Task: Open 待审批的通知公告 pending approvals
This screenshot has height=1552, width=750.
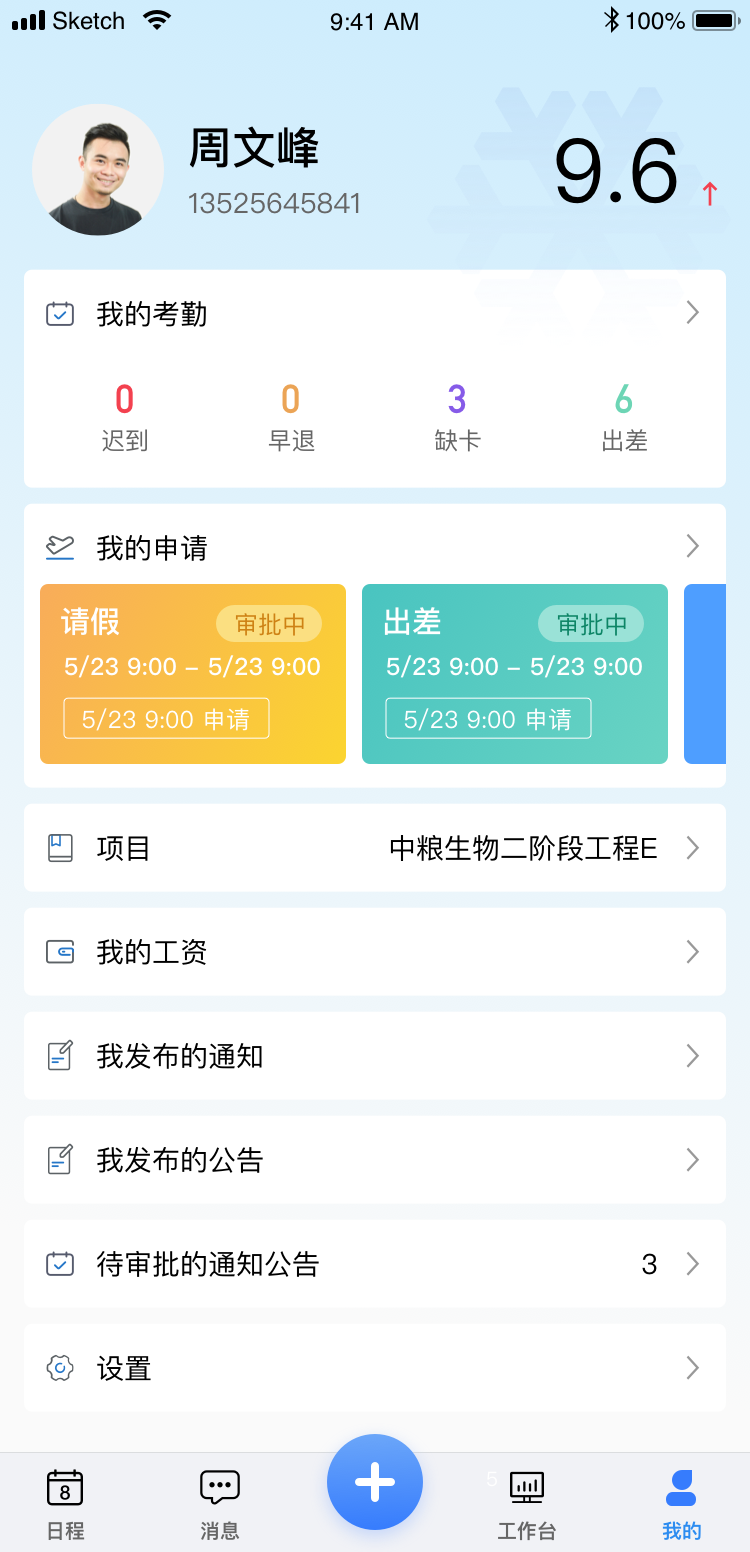Action: click(x=375, y=1264)
